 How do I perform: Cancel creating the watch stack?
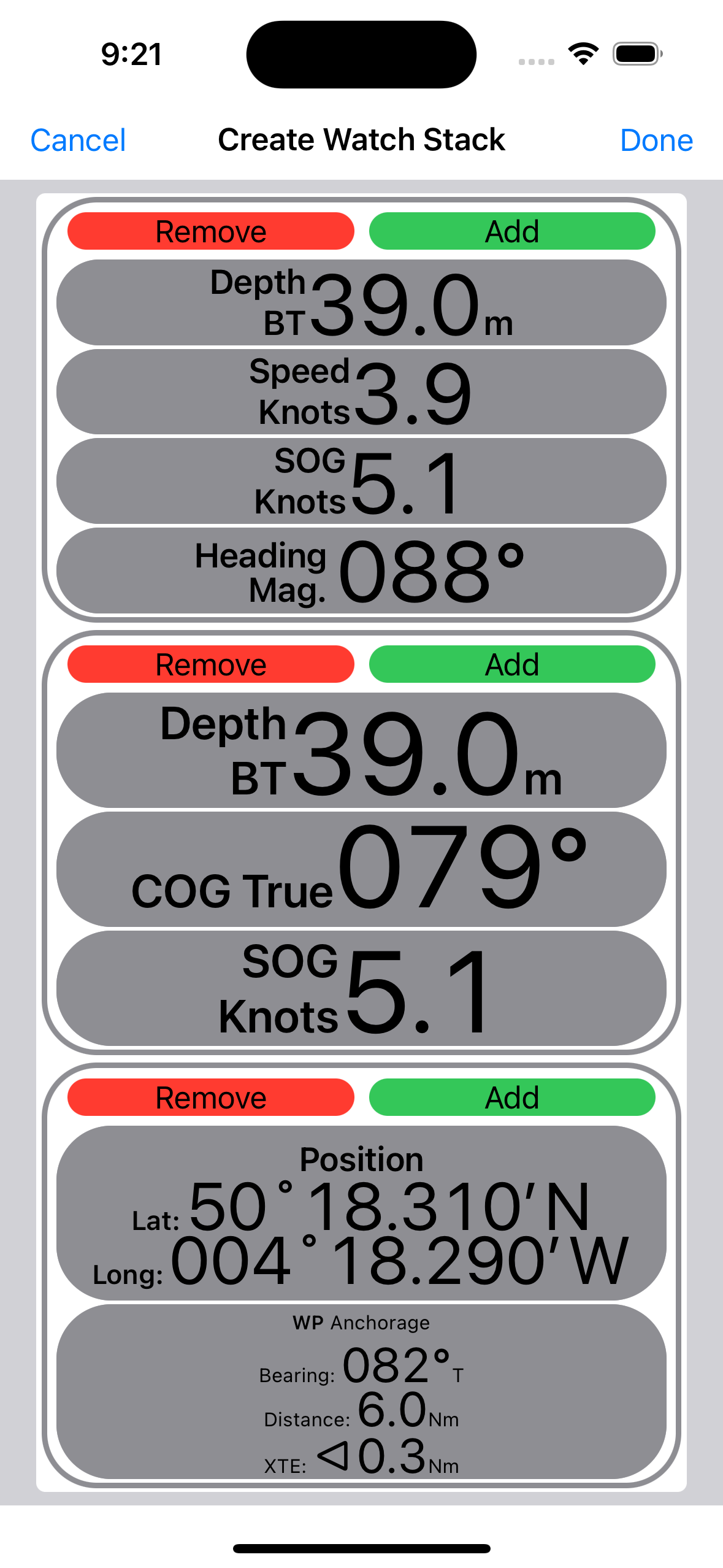(x=78, y=140)
